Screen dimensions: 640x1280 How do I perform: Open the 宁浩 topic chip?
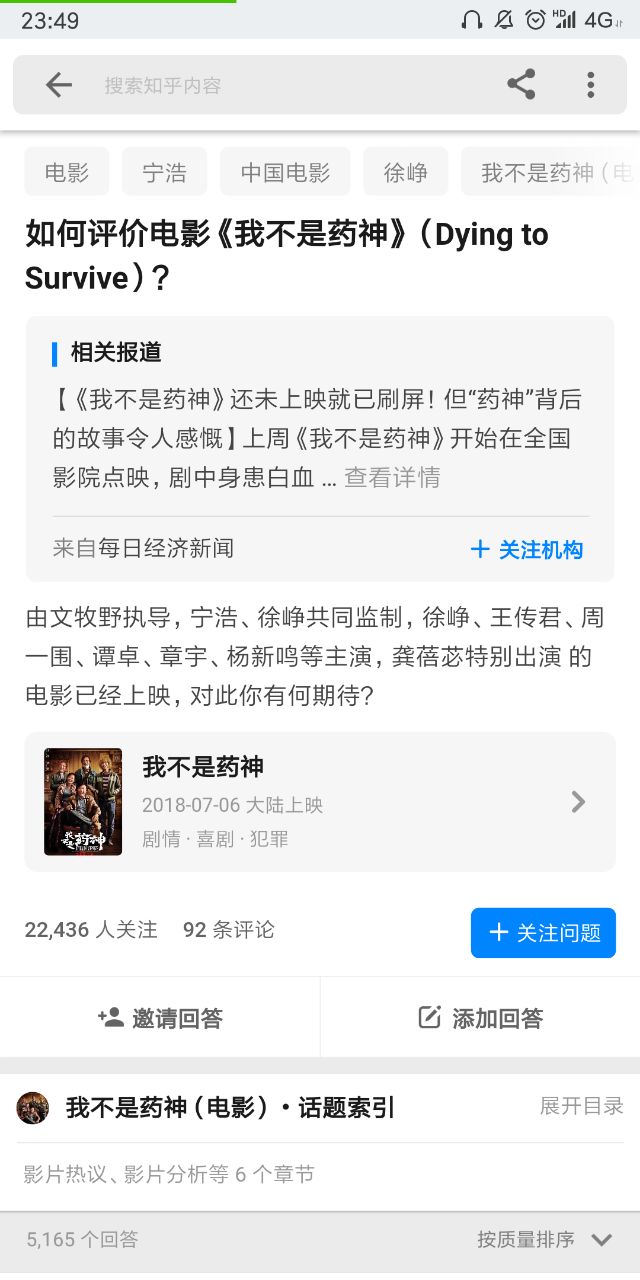(x=164, y=172)
